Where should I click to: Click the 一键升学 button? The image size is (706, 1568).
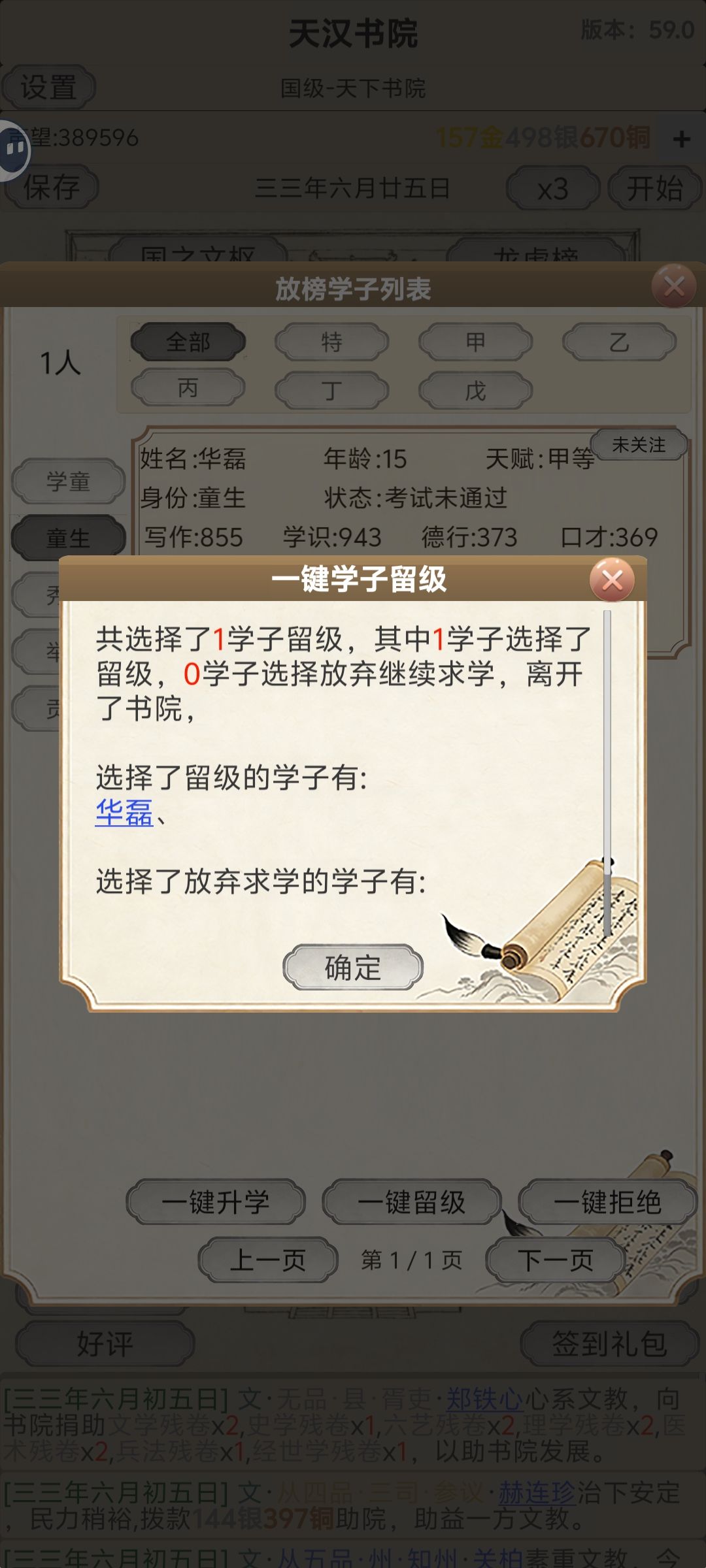216,1202
